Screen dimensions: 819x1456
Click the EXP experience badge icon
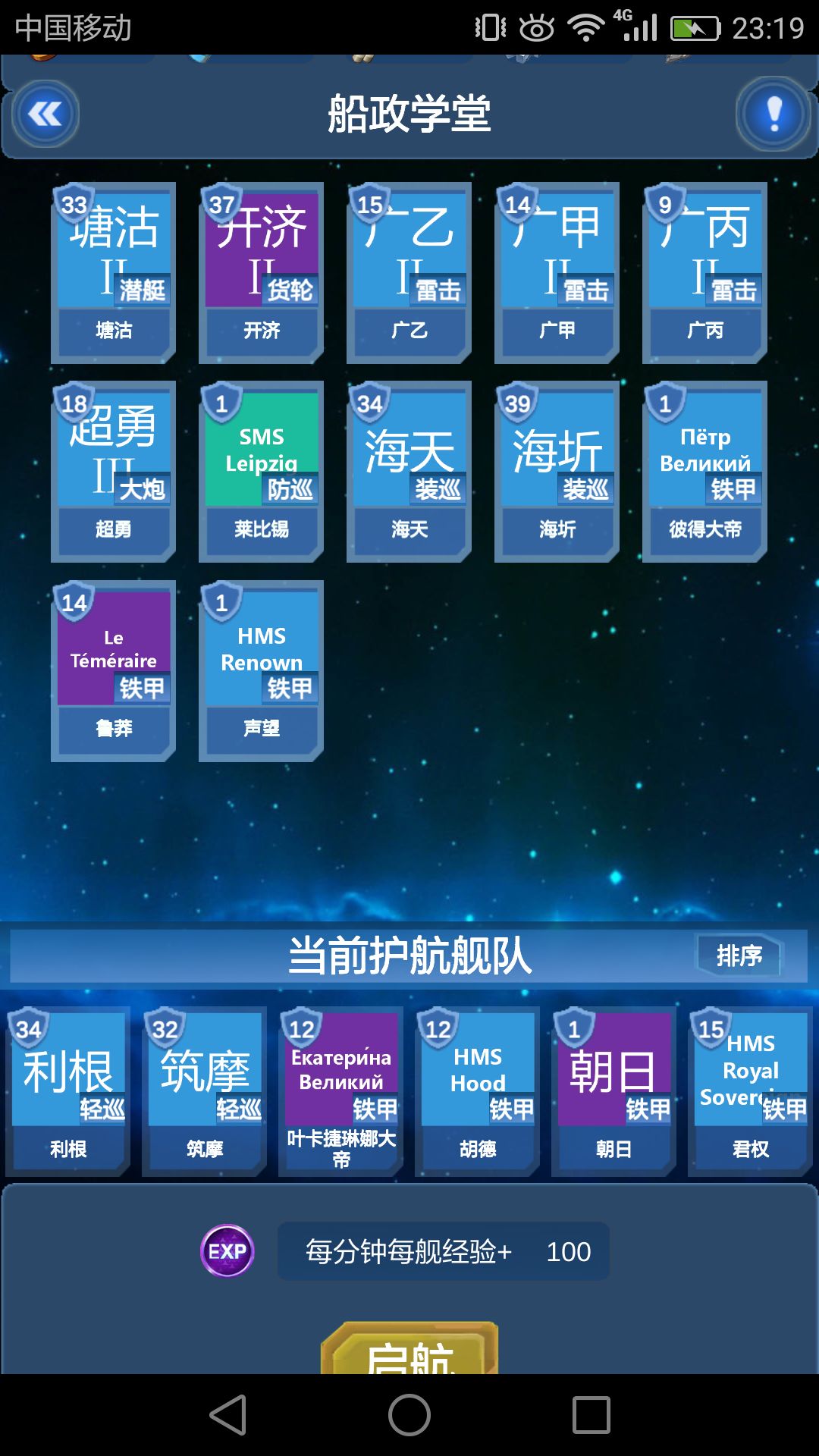click(x=227, y=1250)
